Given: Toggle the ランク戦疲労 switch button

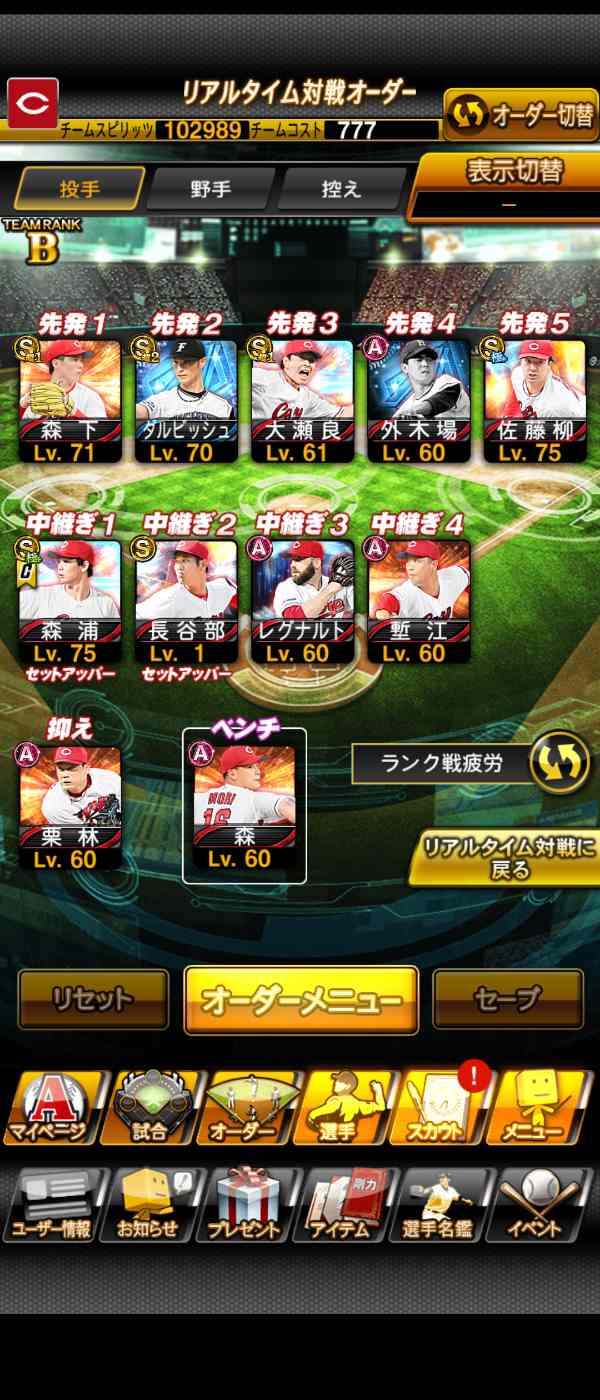Looking at the screenshot, I should pyautogui.click(x=559, y=764).
